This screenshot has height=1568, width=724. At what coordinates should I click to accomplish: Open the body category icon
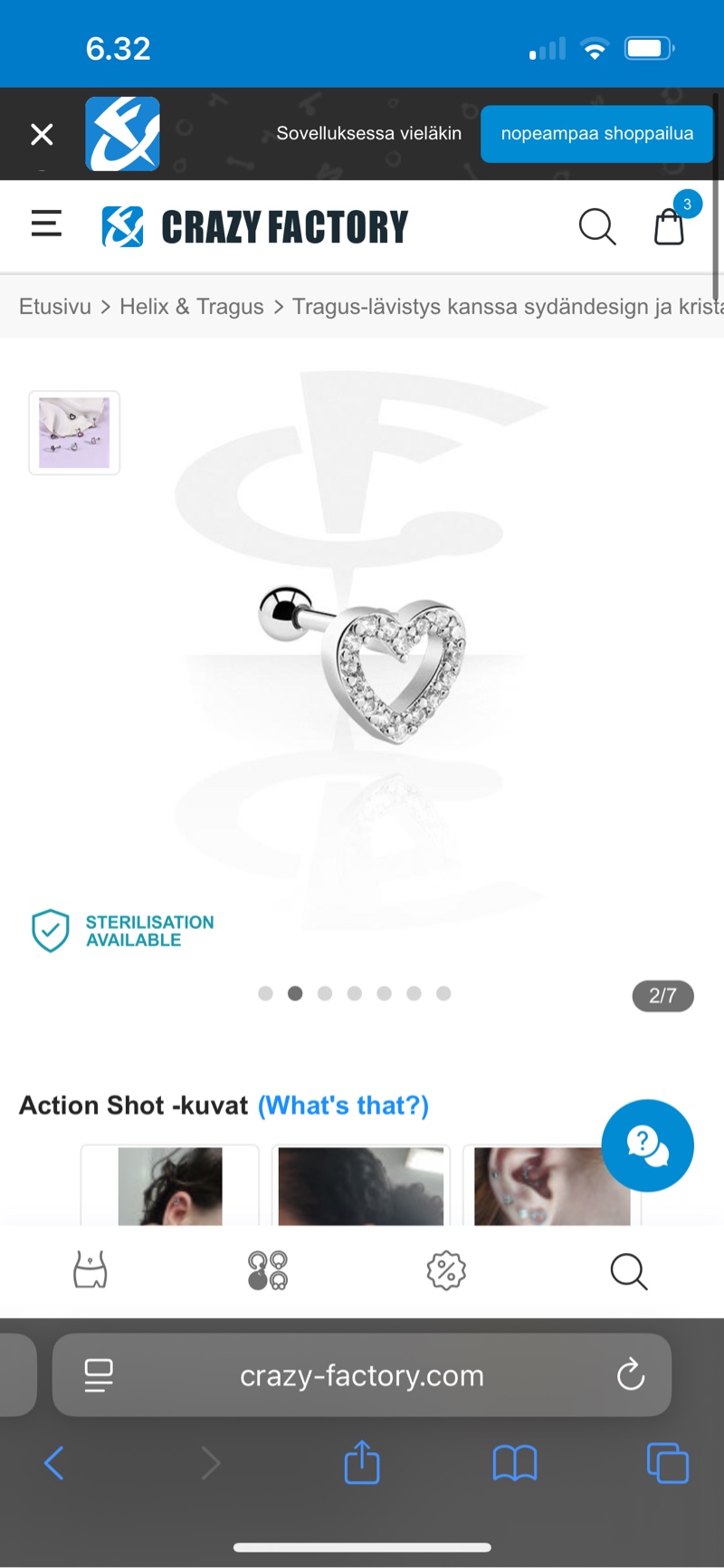(x=90, y=1270)
